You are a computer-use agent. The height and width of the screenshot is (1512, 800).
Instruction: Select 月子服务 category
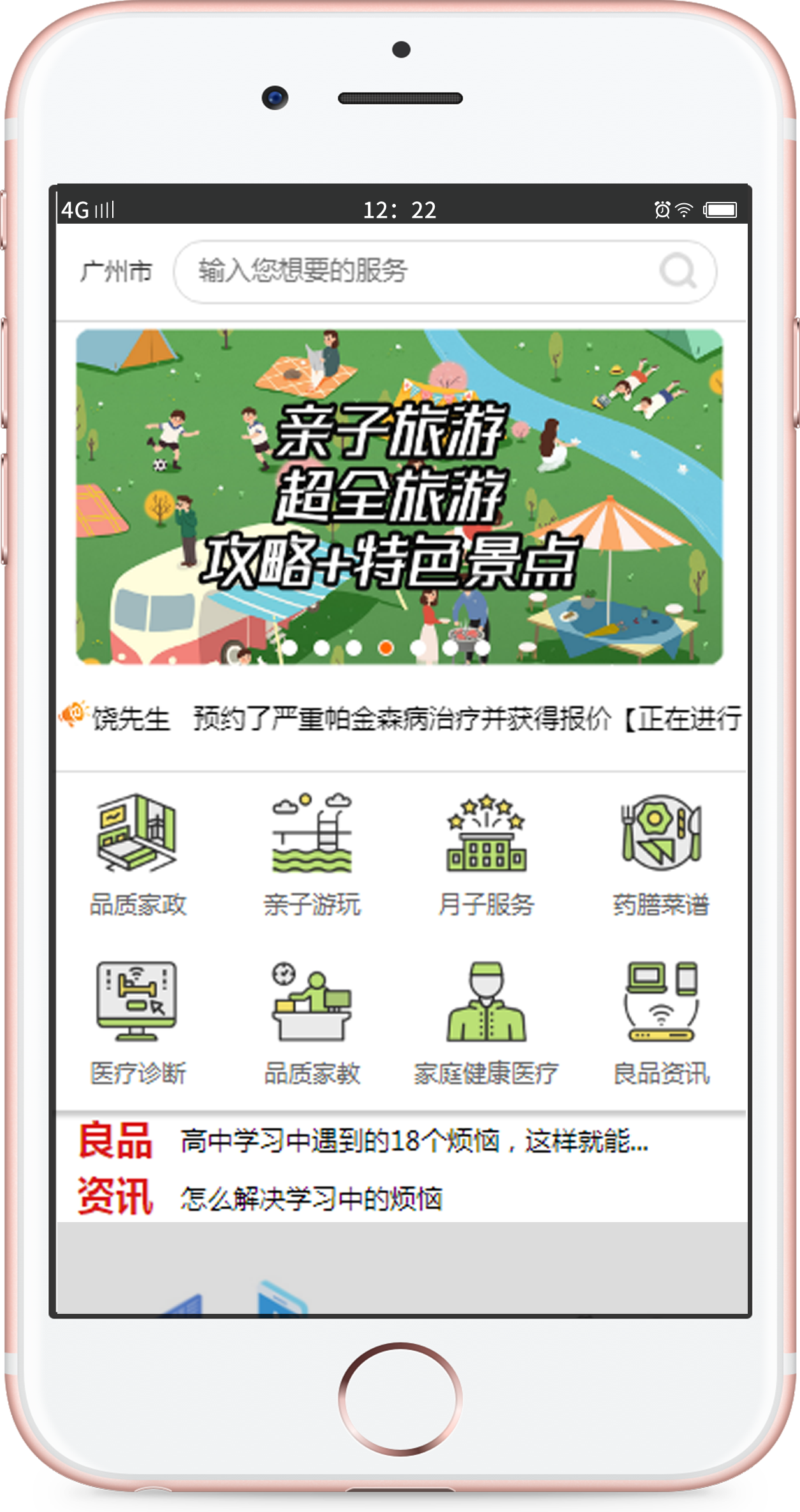pos(486,854)
